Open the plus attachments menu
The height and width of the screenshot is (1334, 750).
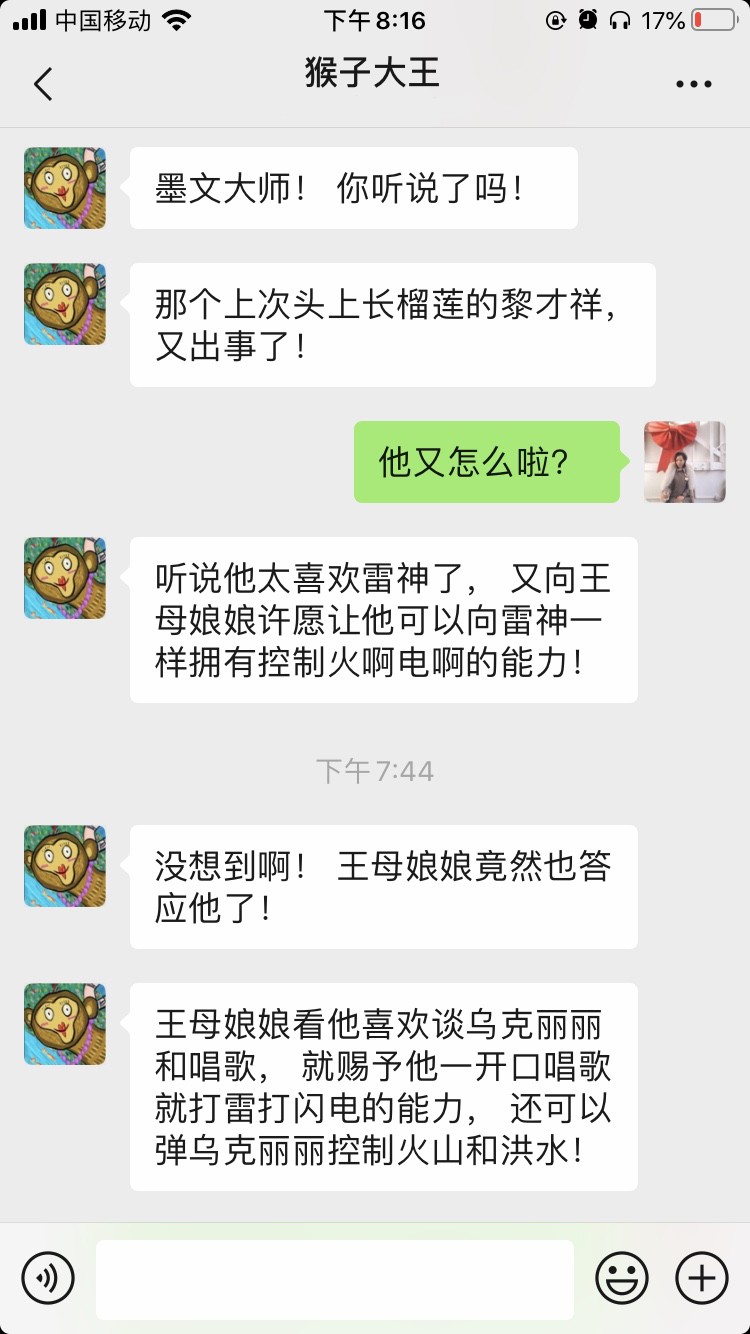[x=702, y=1278]
